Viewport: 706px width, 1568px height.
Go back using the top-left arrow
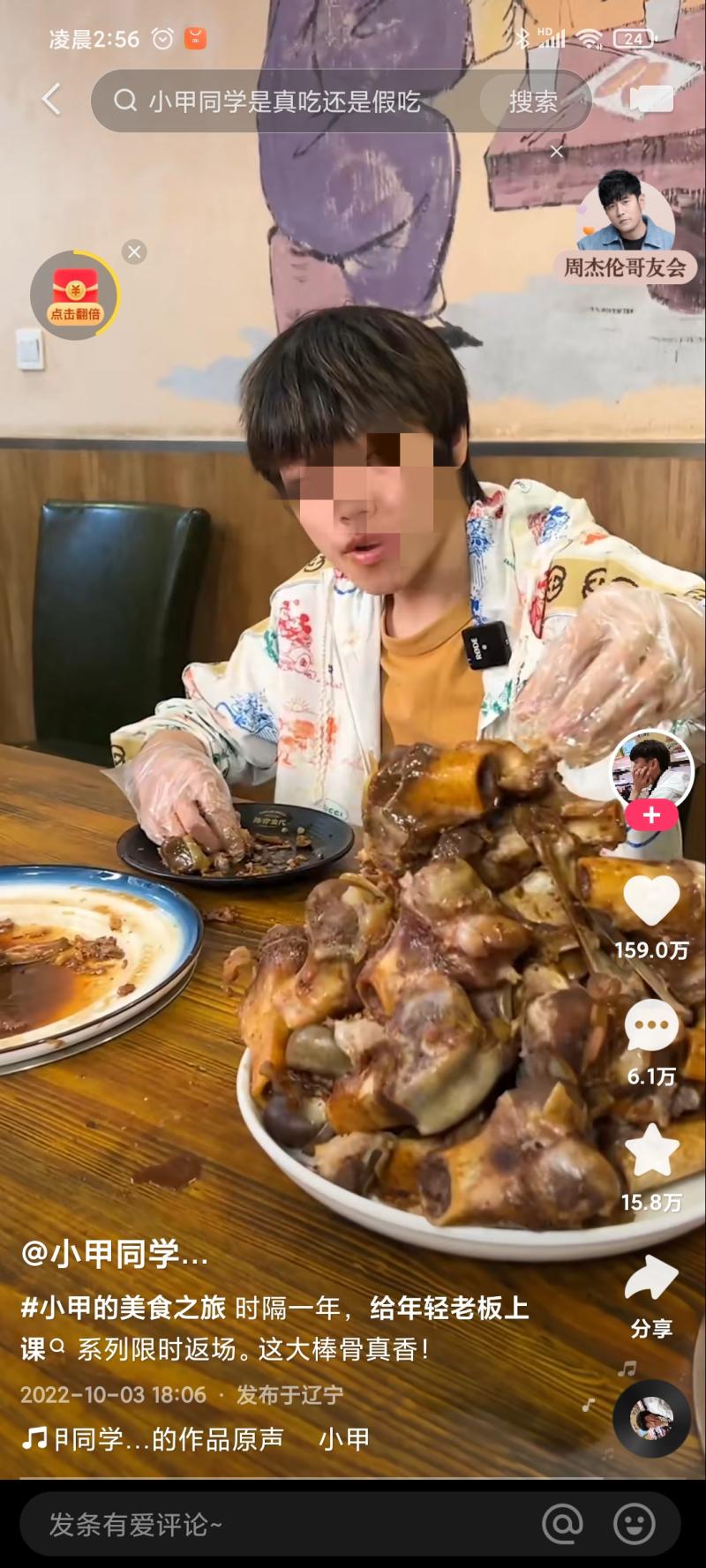[x=51, y=100]
